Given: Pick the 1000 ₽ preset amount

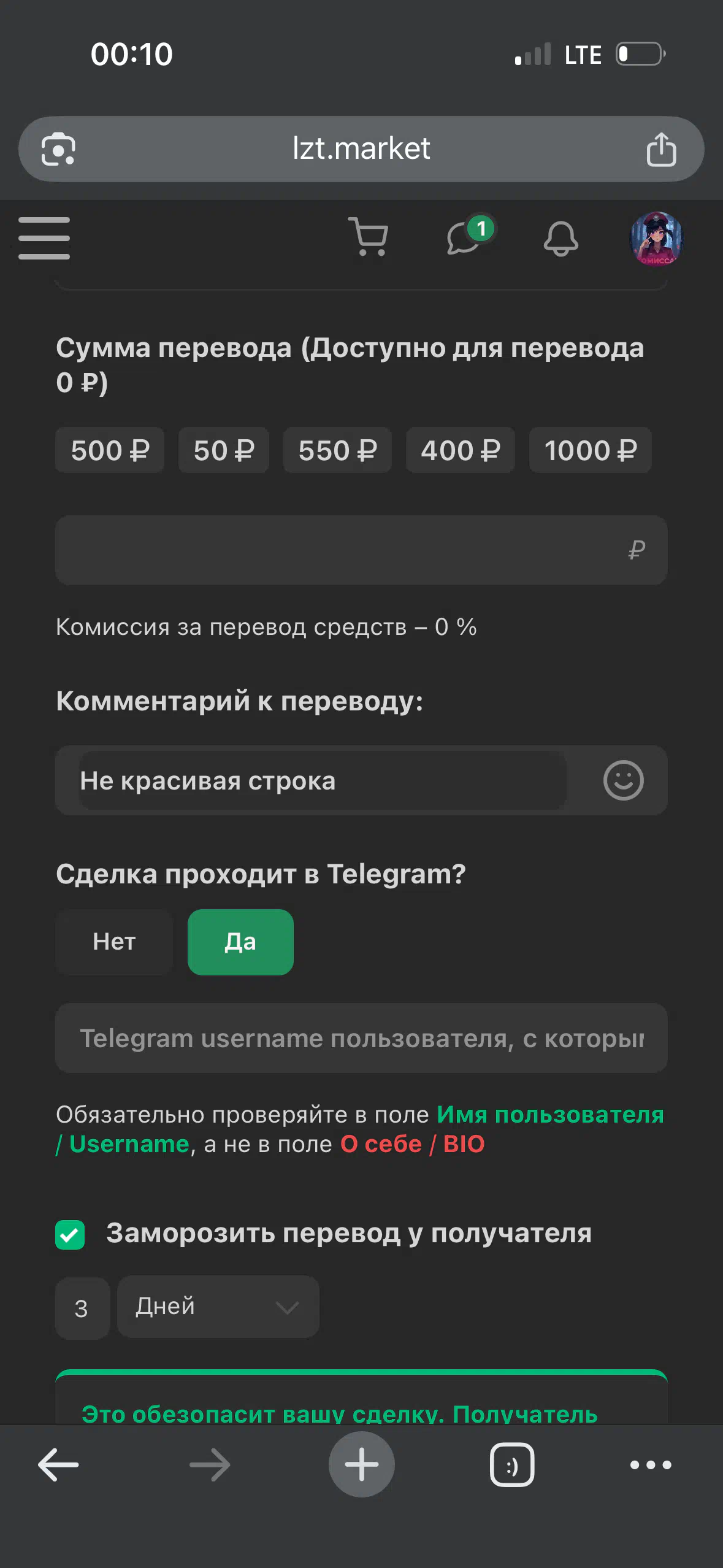Looking at the screenshot, I should (591, 450).
